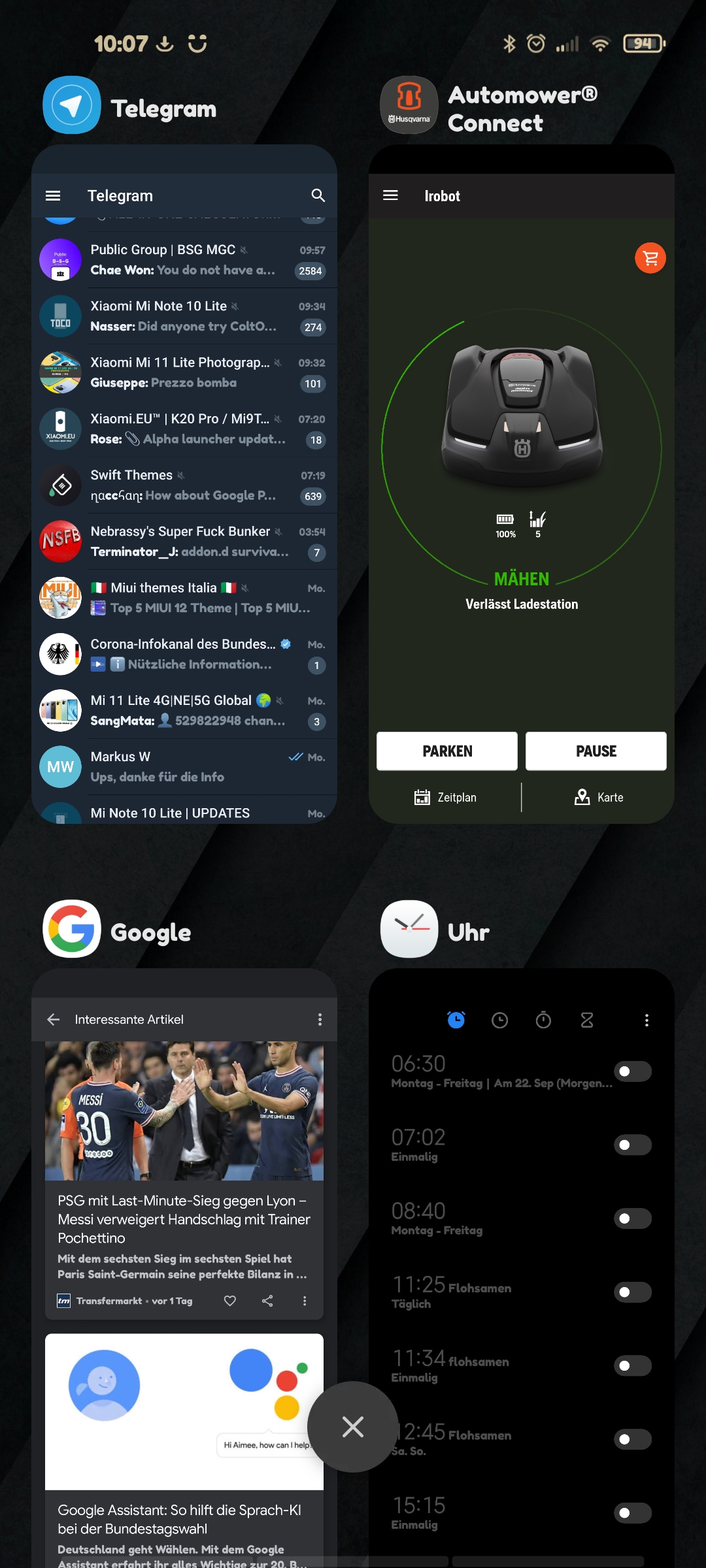Open the Google app card

click(184, 1267)
